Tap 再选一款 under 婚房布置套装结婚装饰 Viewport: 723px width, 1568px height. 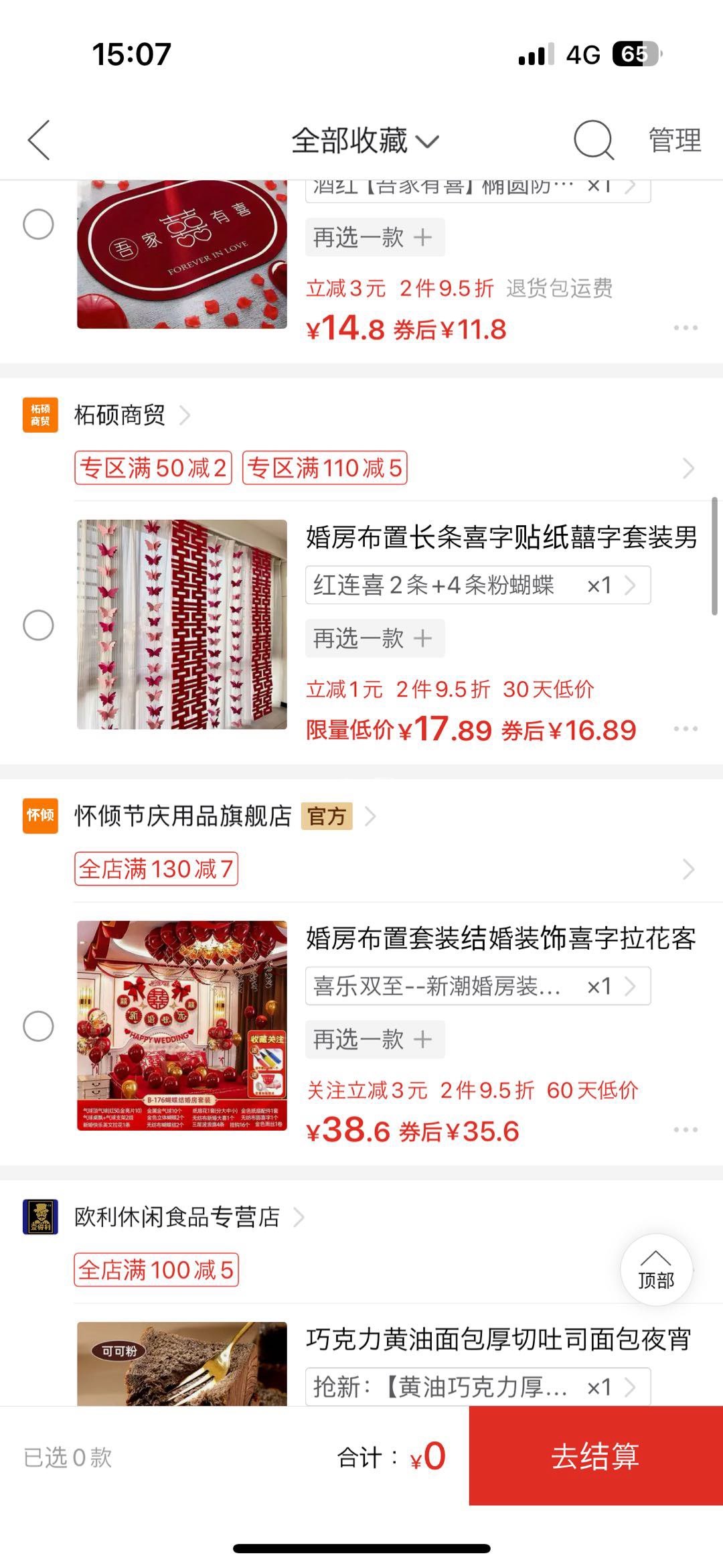[x=374, y=1040]
